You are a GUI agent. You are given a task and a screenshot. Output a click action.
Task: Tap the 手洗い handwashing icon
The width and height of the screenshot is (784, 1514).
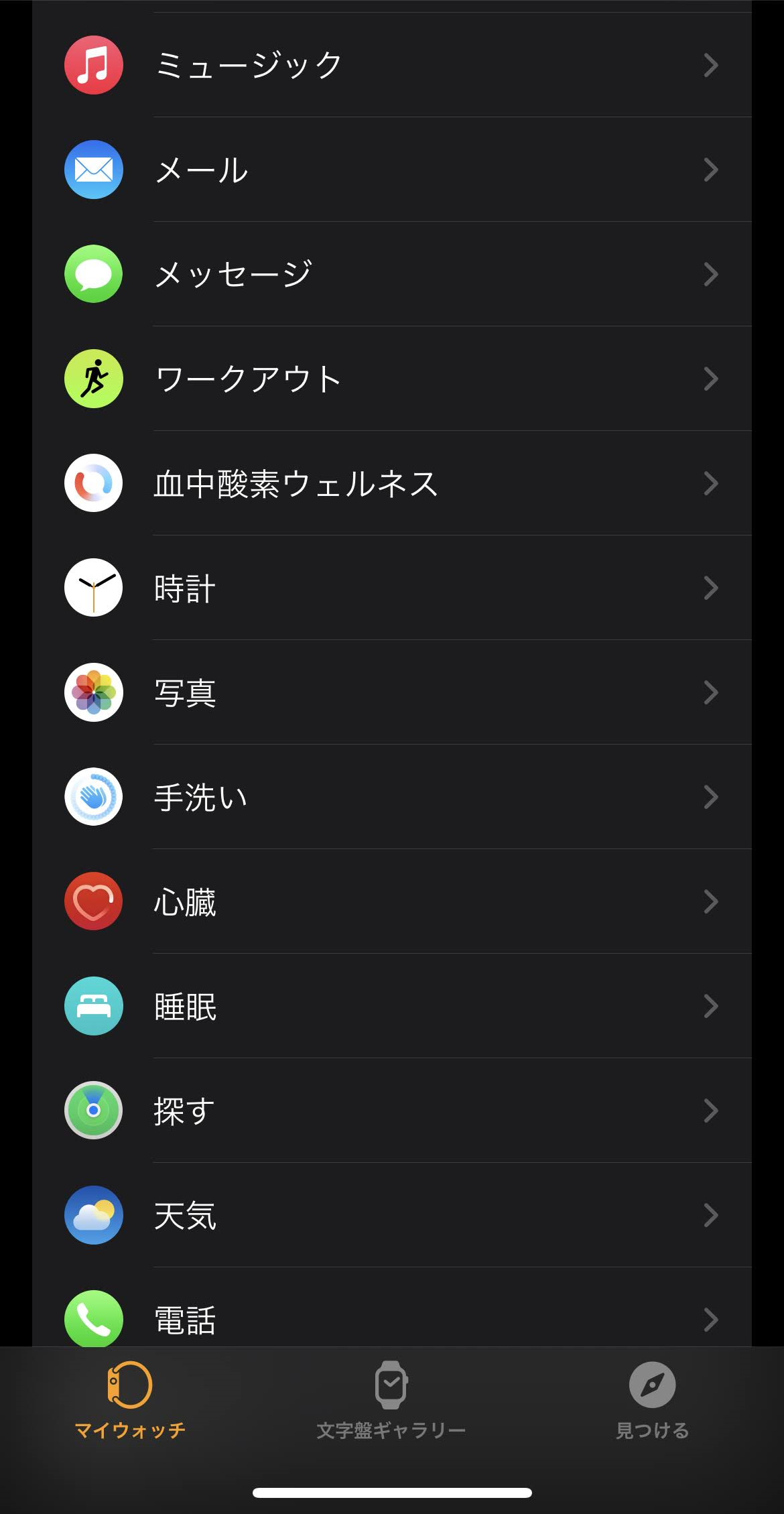tap(93, 796)
